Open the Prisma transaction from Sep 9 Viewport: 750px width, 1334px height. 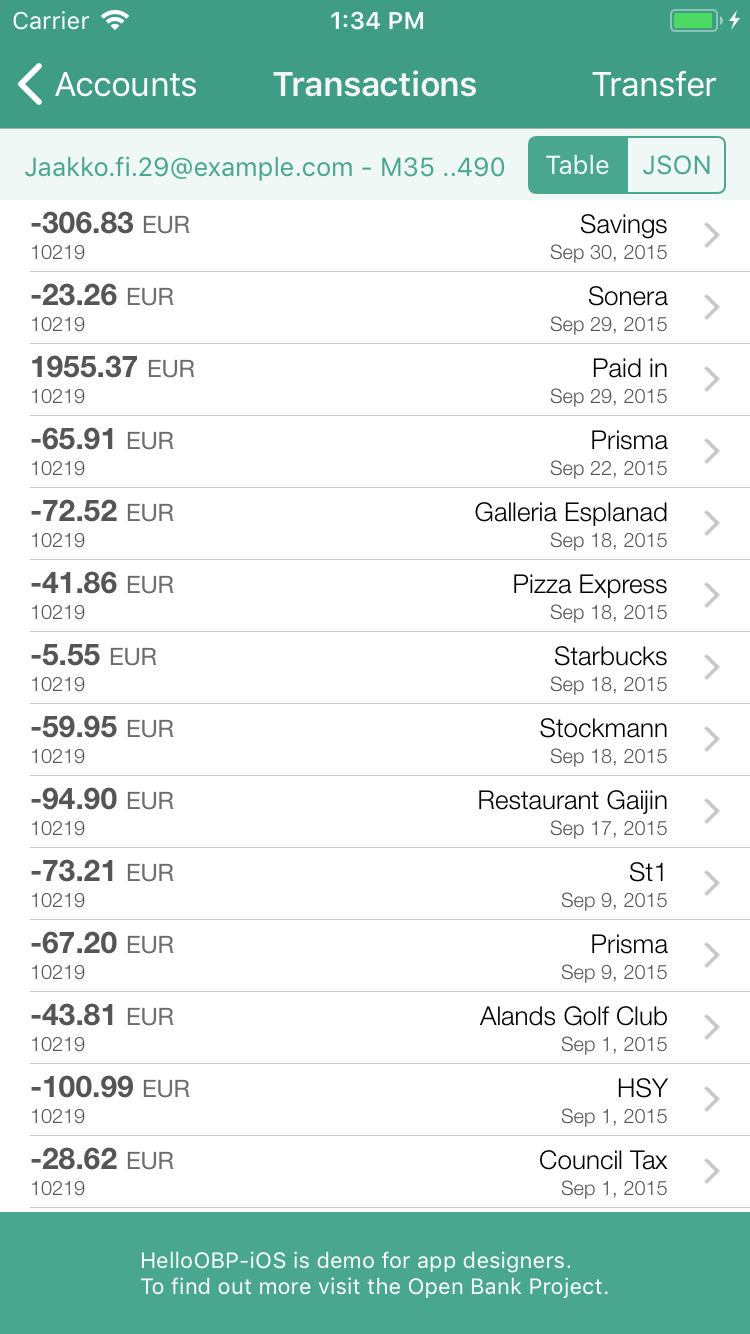(375, 956)
